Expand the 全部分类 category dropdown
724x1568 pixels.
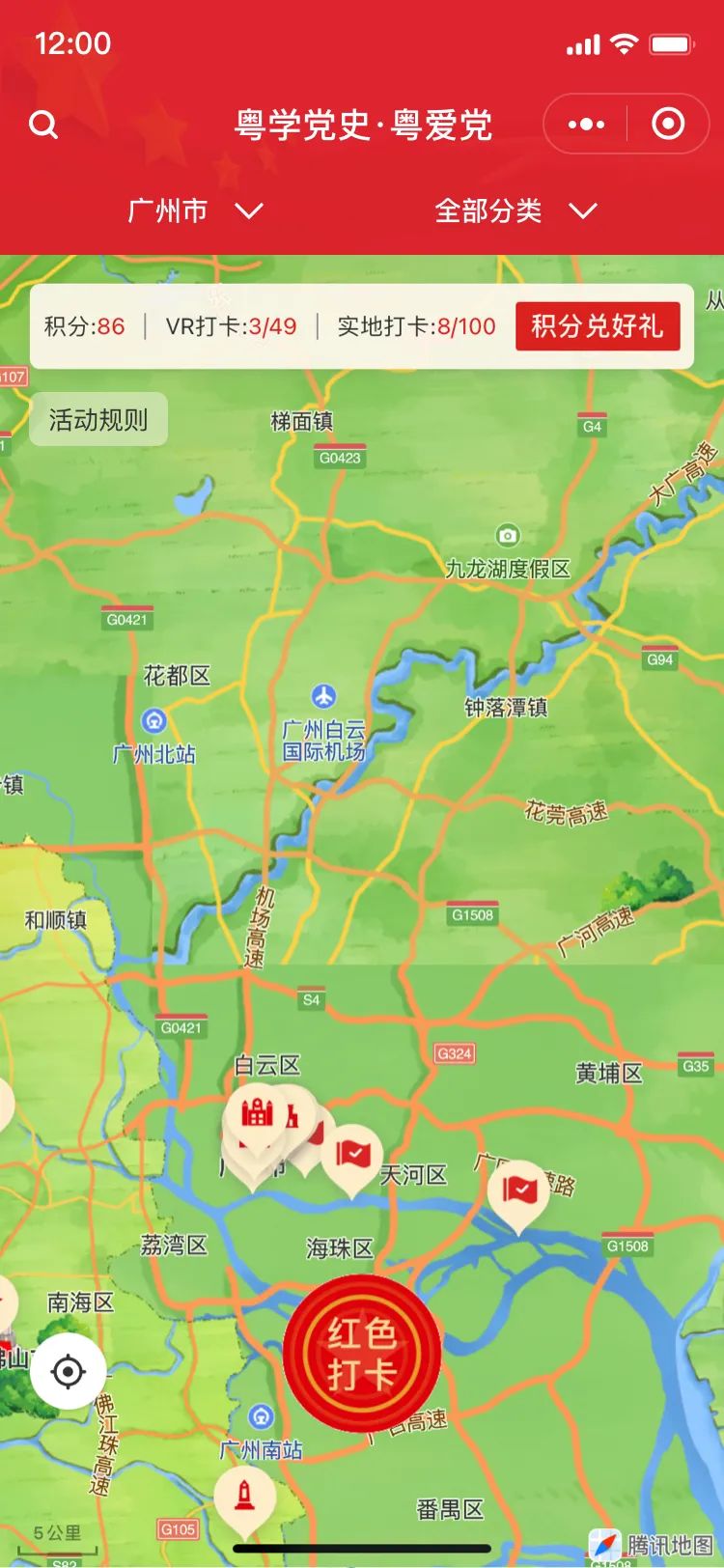pos(515,210)
